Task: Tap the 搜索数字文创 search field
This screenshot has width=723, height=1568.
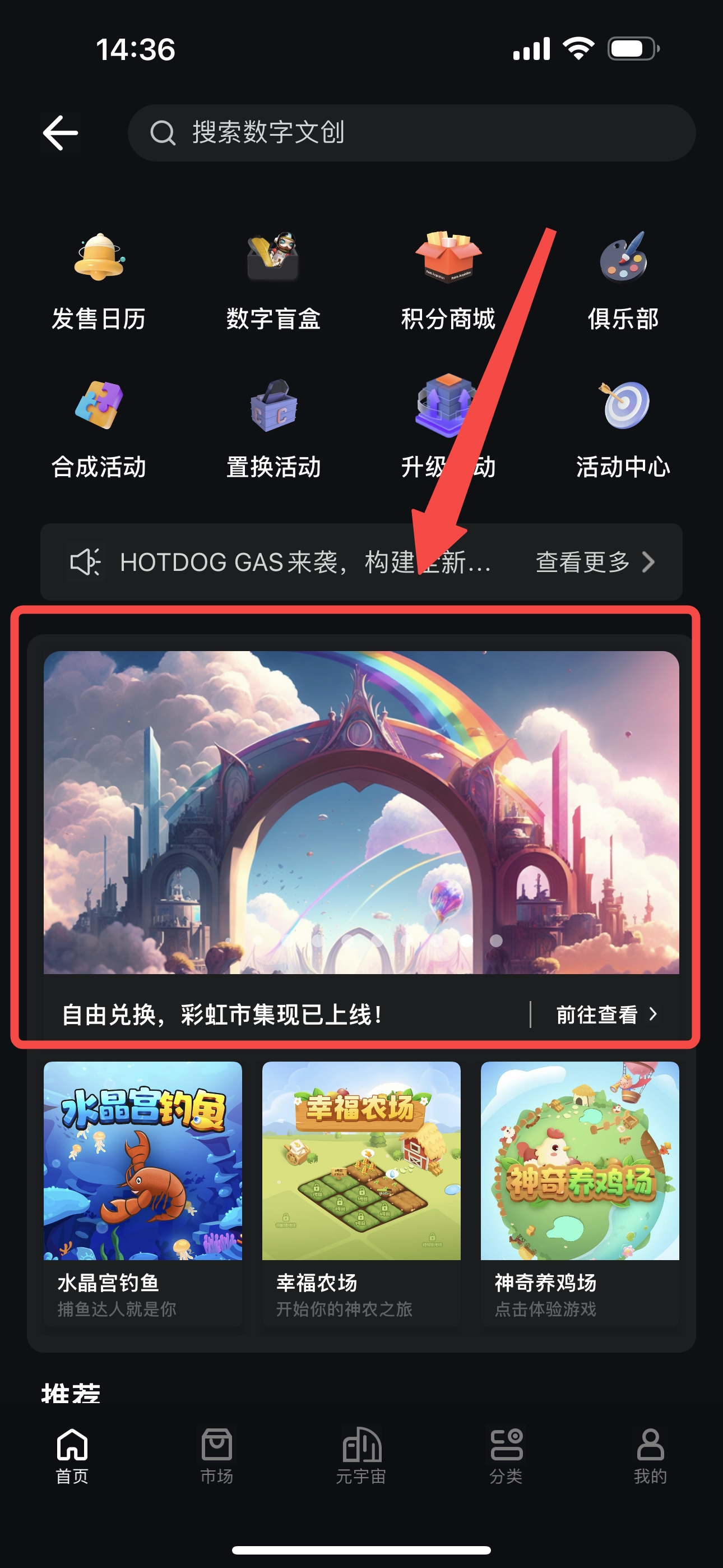Action: [411, 133]
